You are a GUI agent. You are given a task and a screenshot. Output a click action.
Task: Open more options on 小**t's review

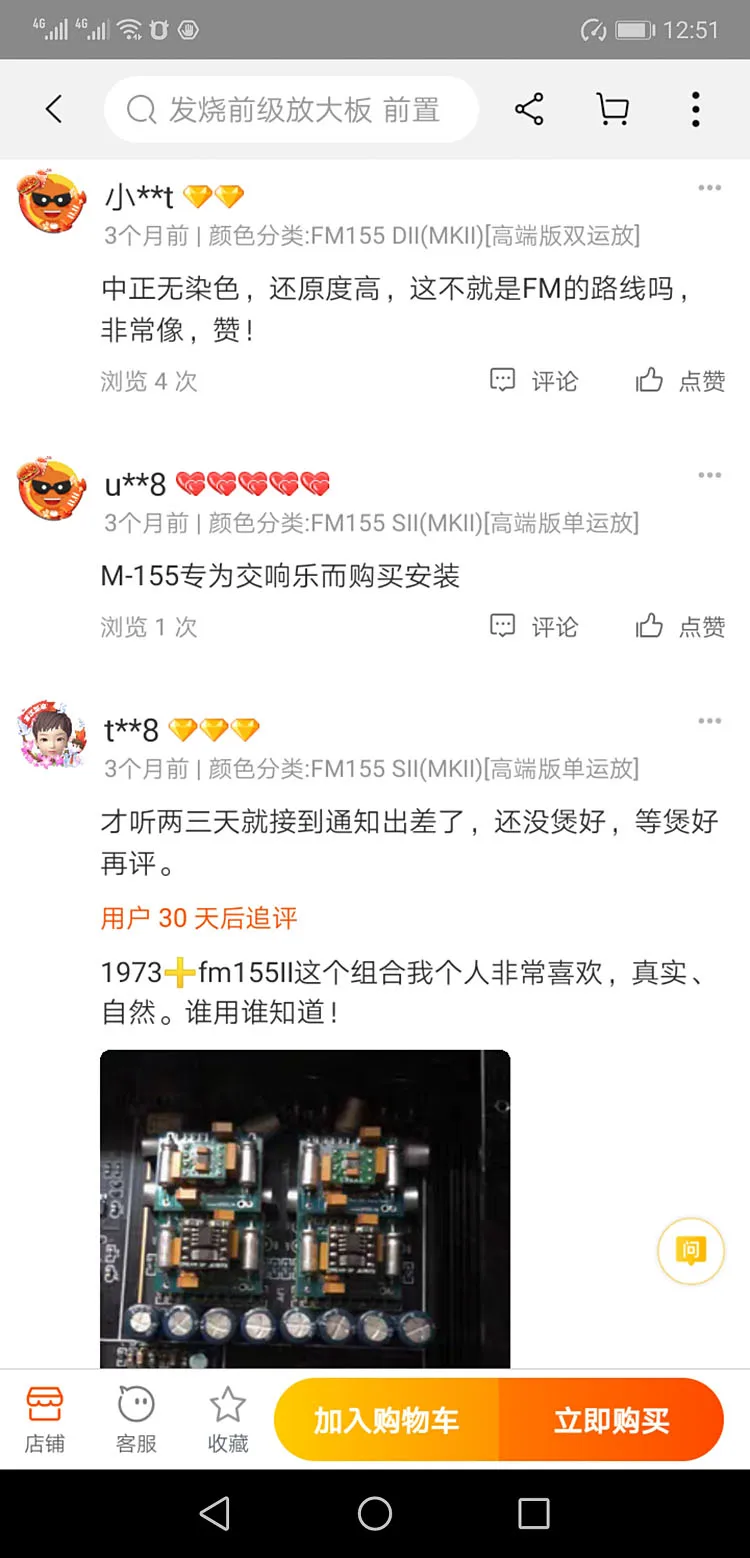pyautogui.click(x=710, y=188)
